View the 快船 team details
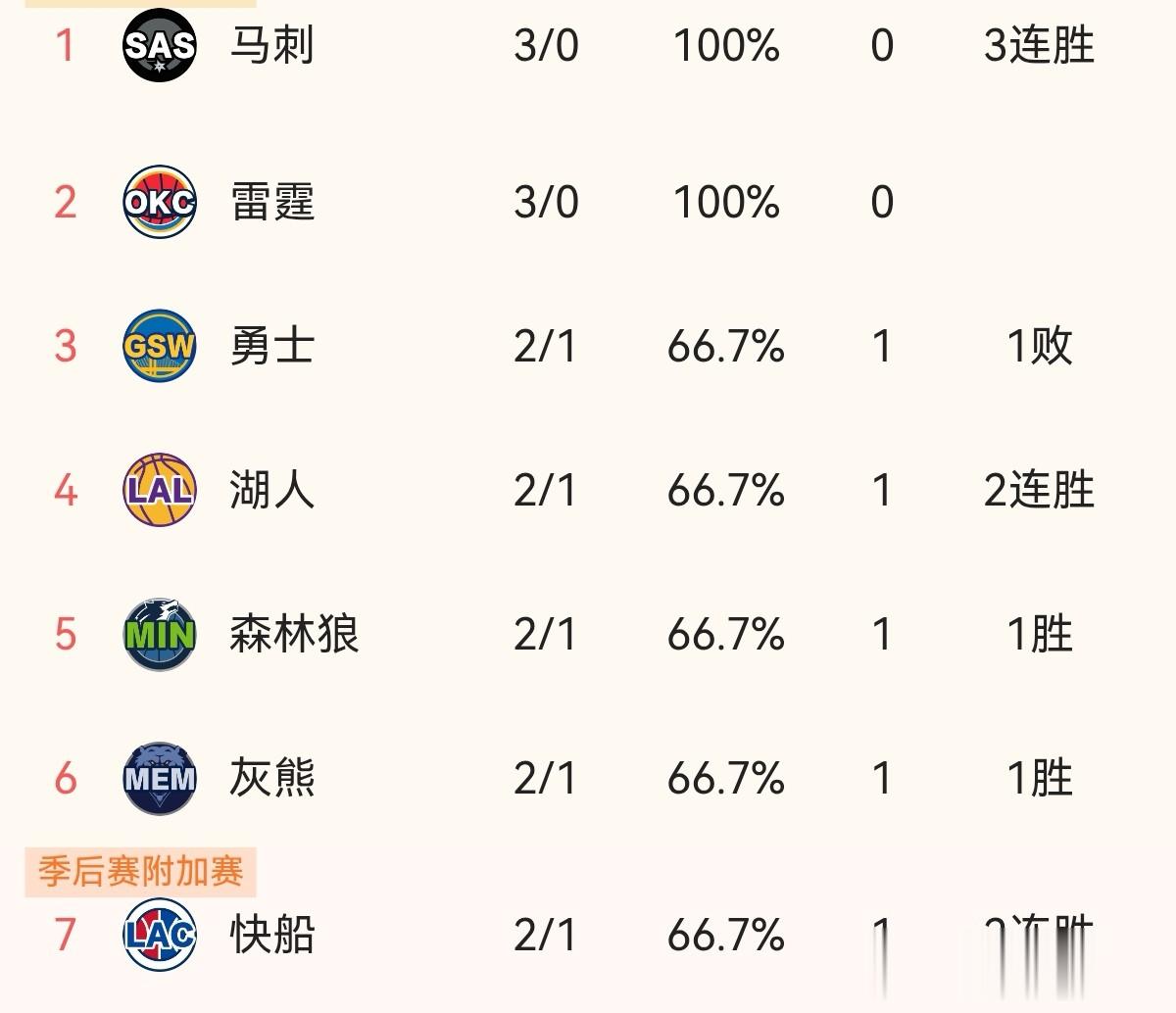The width and height of the screenshot is (1176, 1013). pyautogui.click(x=272, y=935)
